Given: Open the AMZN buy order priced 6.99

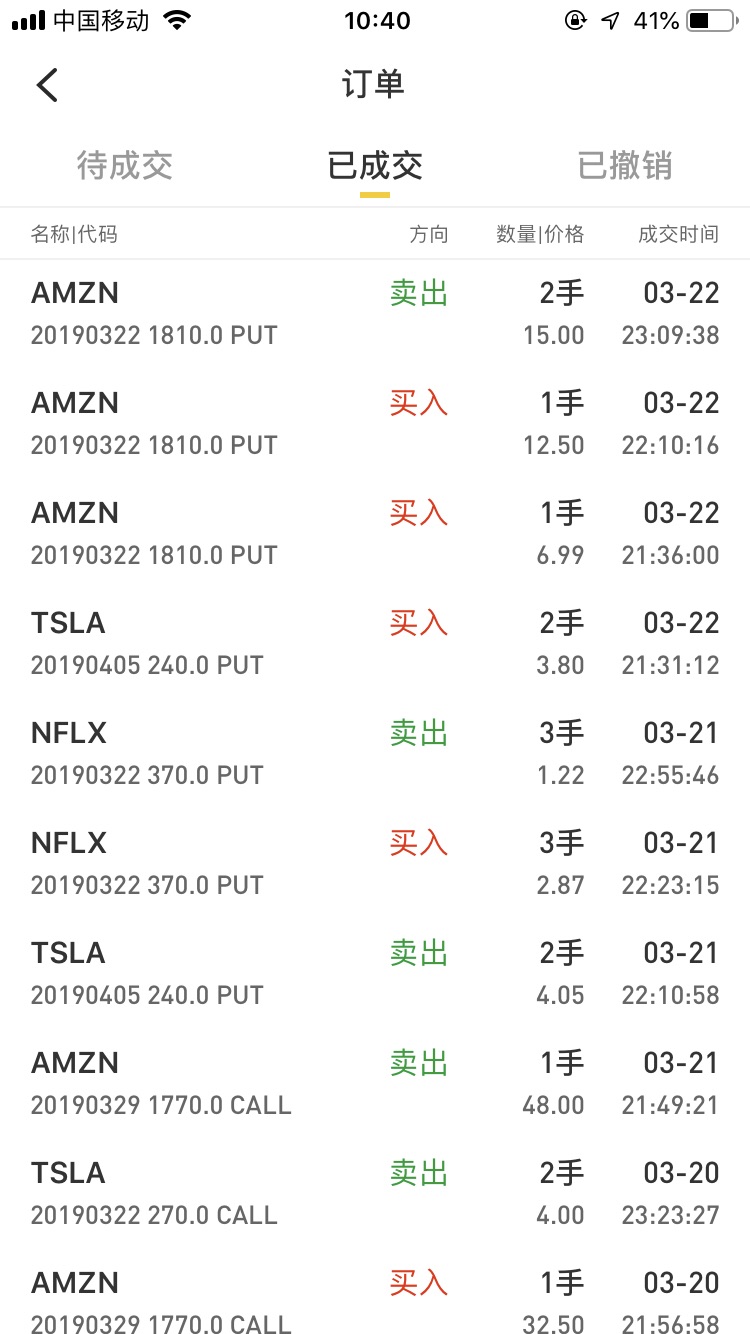Looking at the screenshot, I should (x=375, y=534).
